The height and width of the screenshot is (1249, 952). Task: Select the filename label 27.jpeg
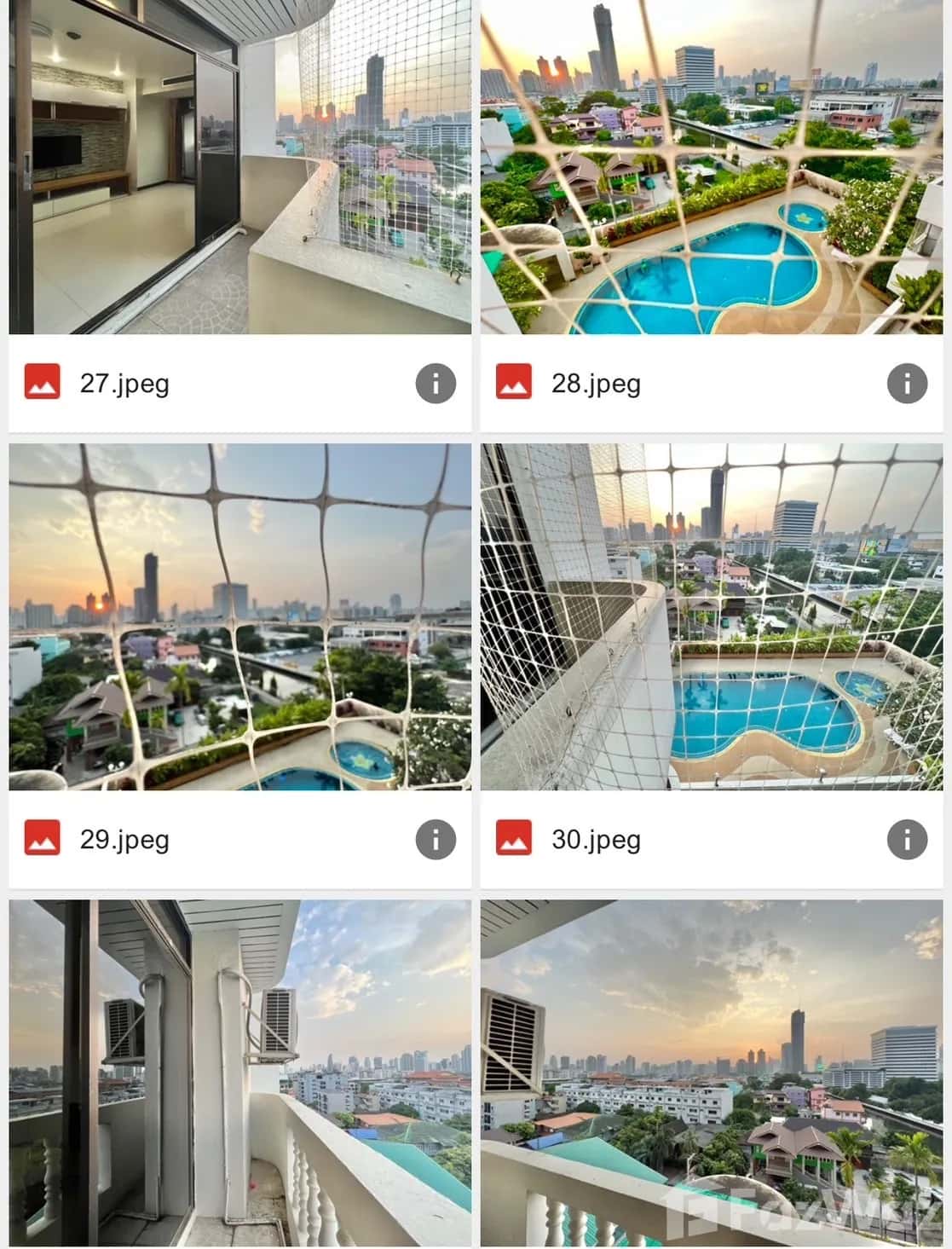(122, 384)
